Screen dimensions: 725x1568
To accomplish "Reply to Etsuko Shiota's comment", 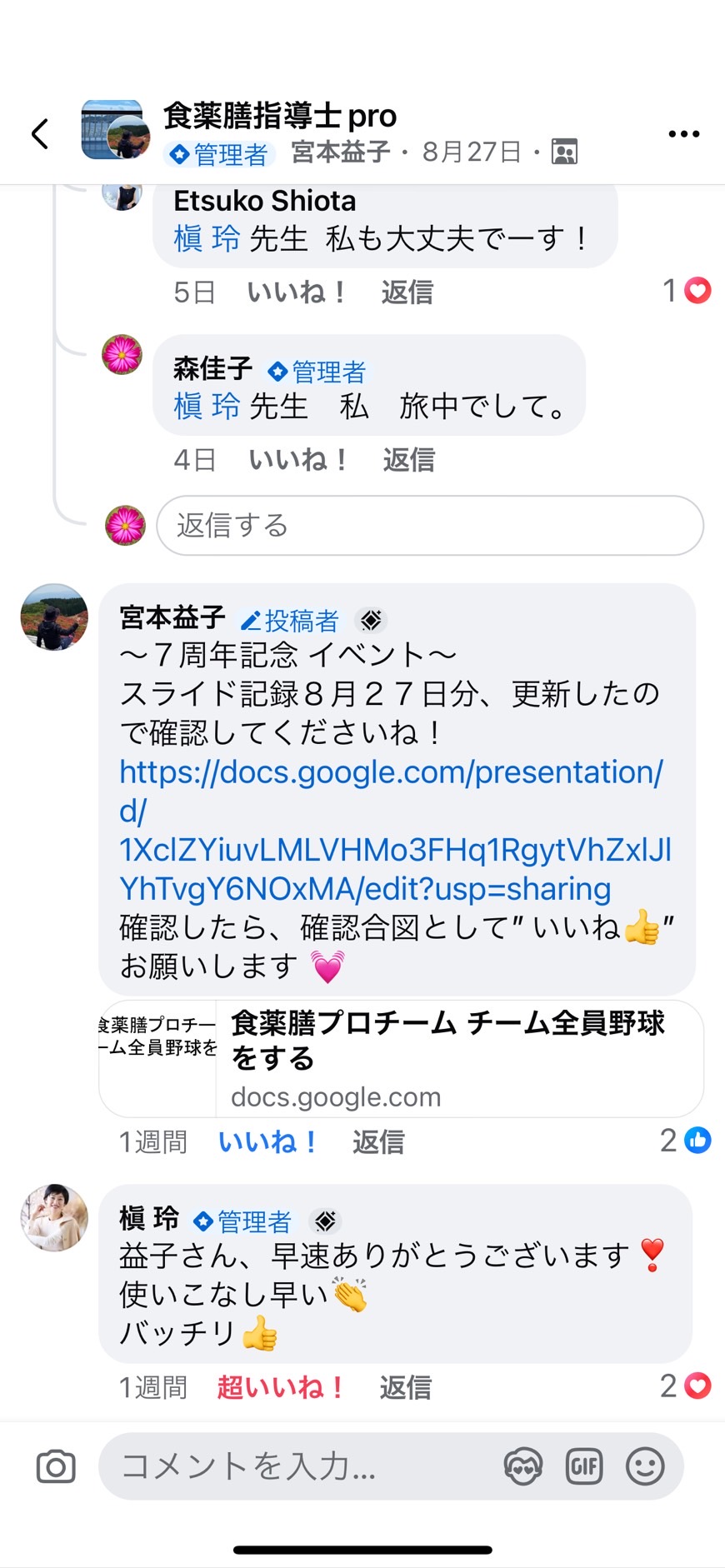I will [x=407, y=292].
